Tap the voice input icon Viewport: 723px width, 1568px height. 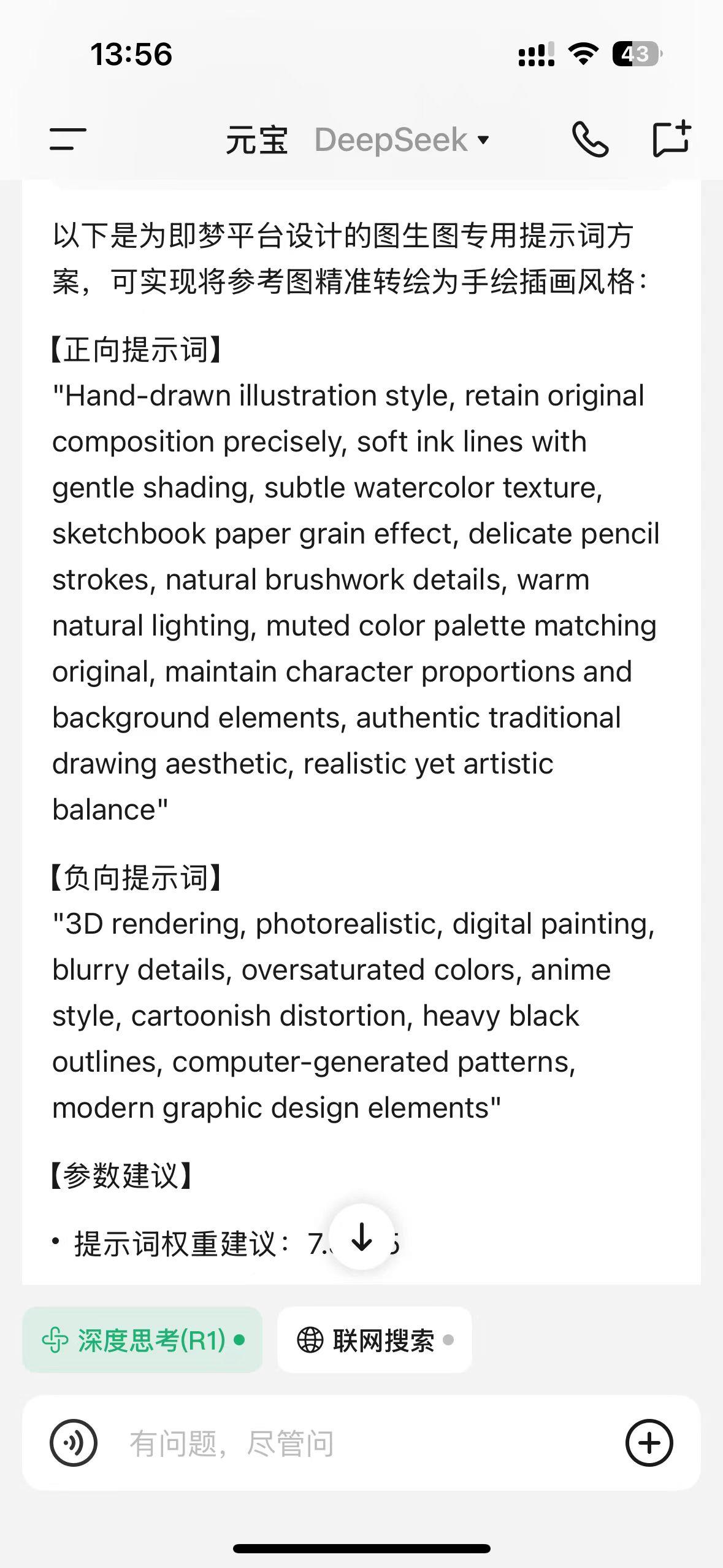click(74, 1443)
